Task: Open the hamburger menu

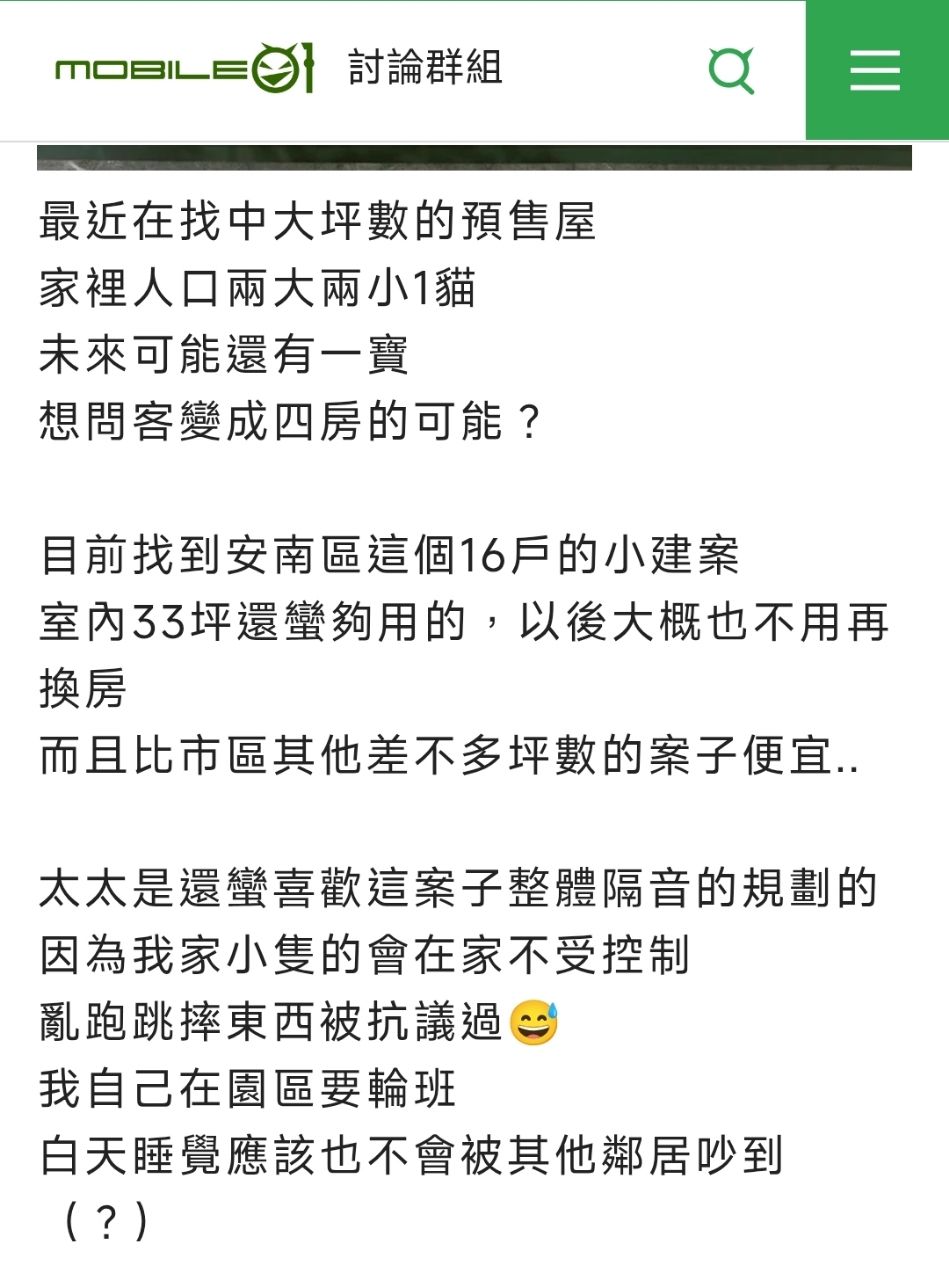Action: pyautogui.click(x=876, y=70)
